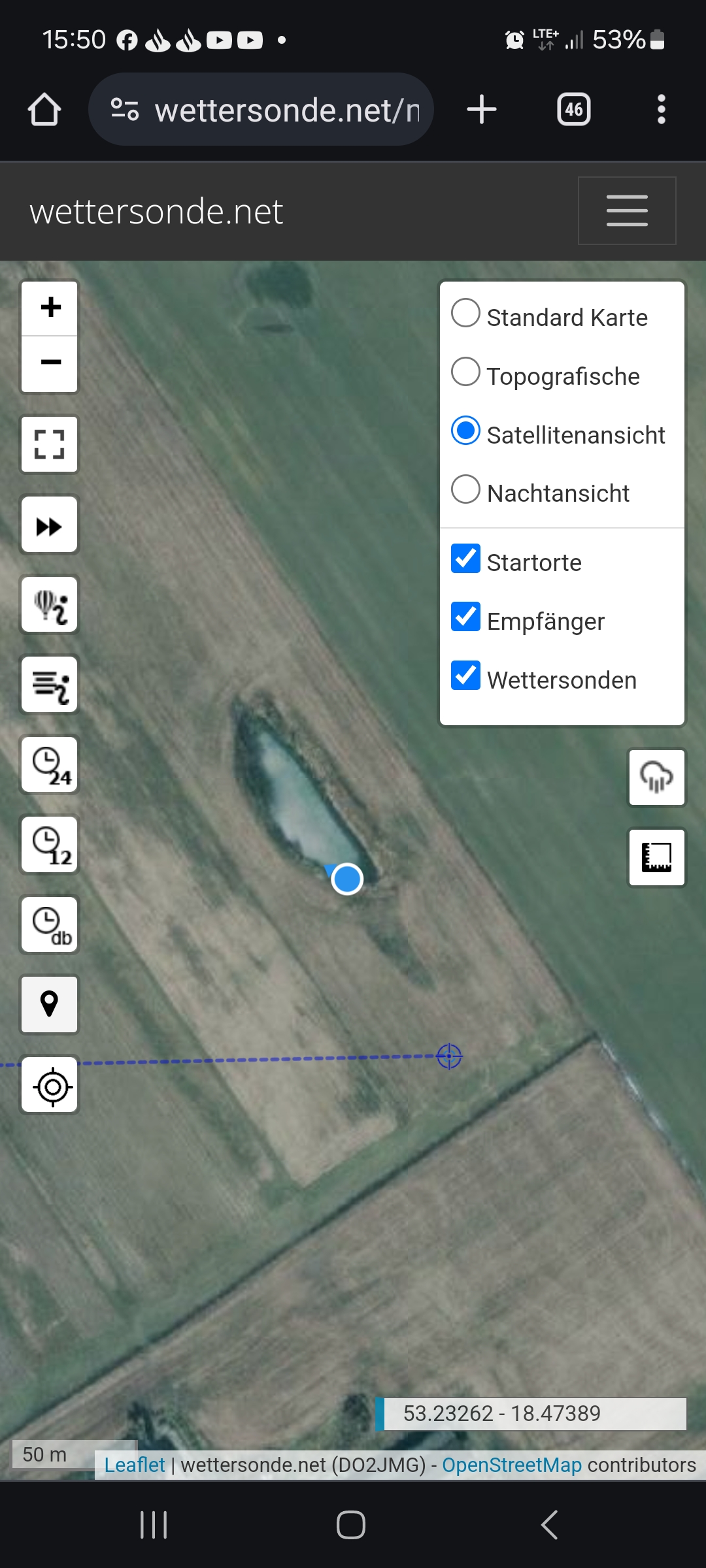Center map on my location
The image size is (706, 1568).
[50, 1085]
